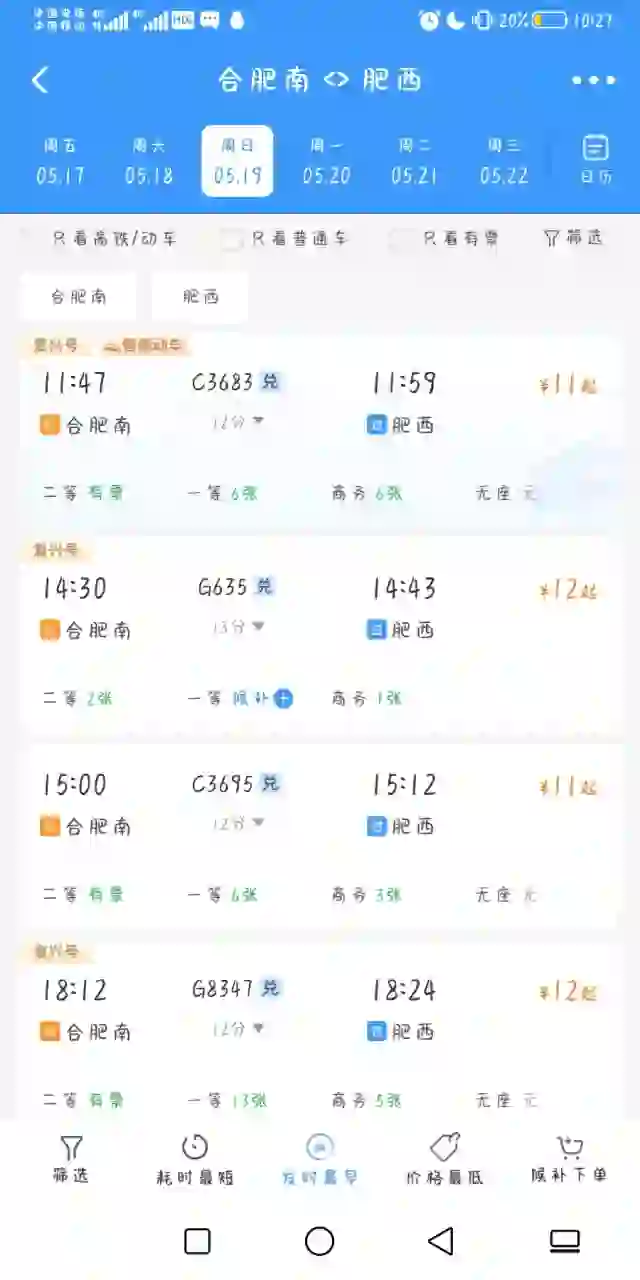The image size is (640, 1280).
Task: Go back from train list
Action: click(40, 81)
